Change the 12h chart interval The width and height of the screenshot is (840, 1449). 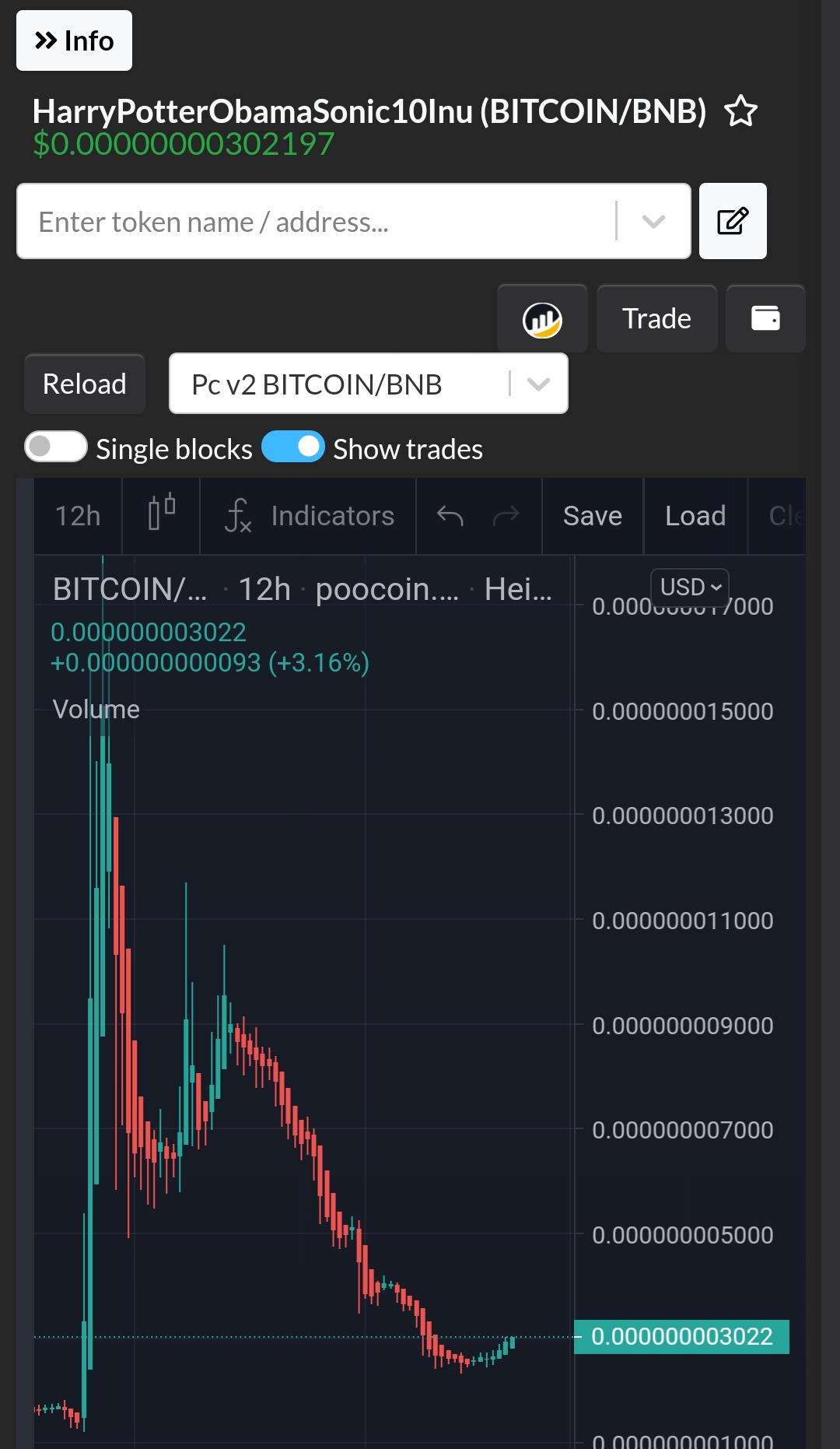coord(78,516)
